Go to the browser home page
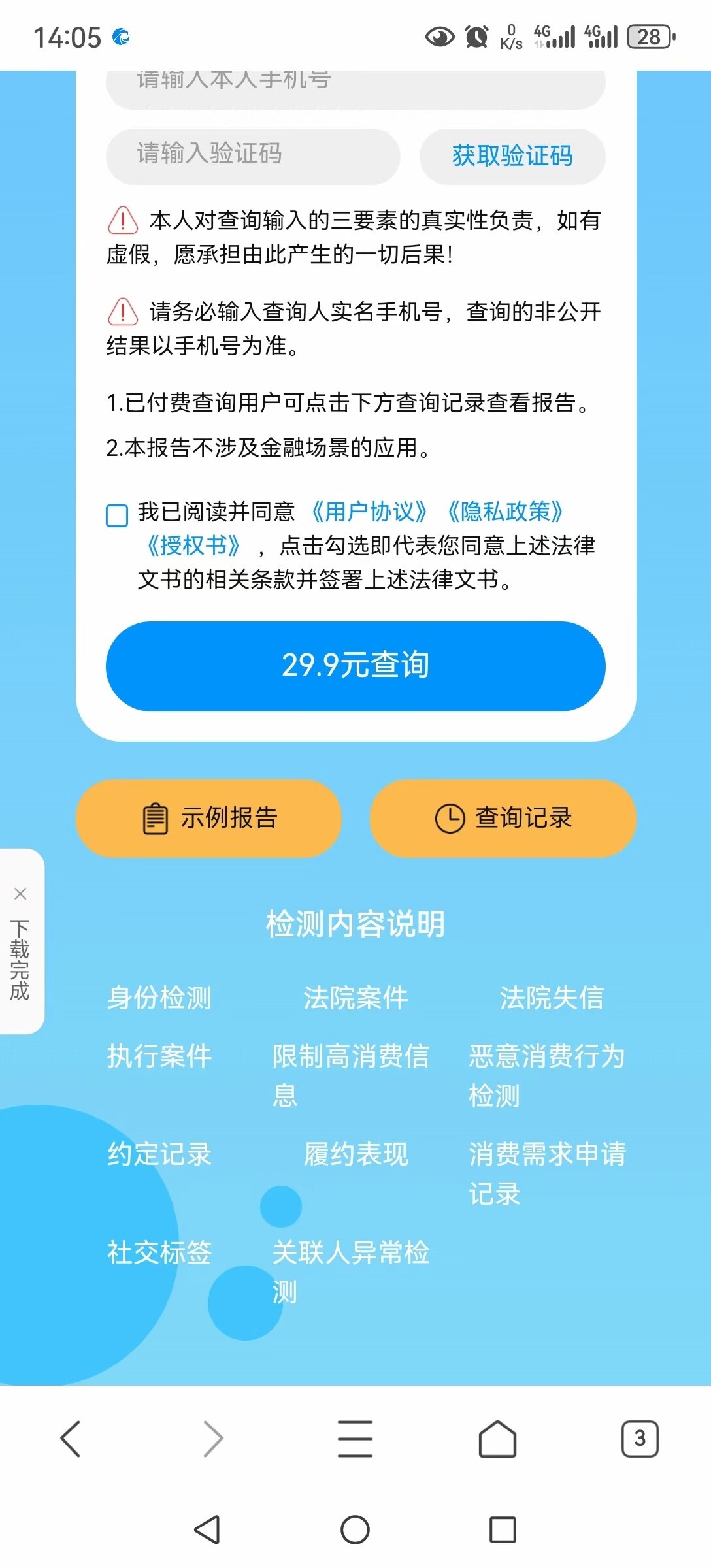This screenshot has height=1568, width=711. [x=498, y=1439]
